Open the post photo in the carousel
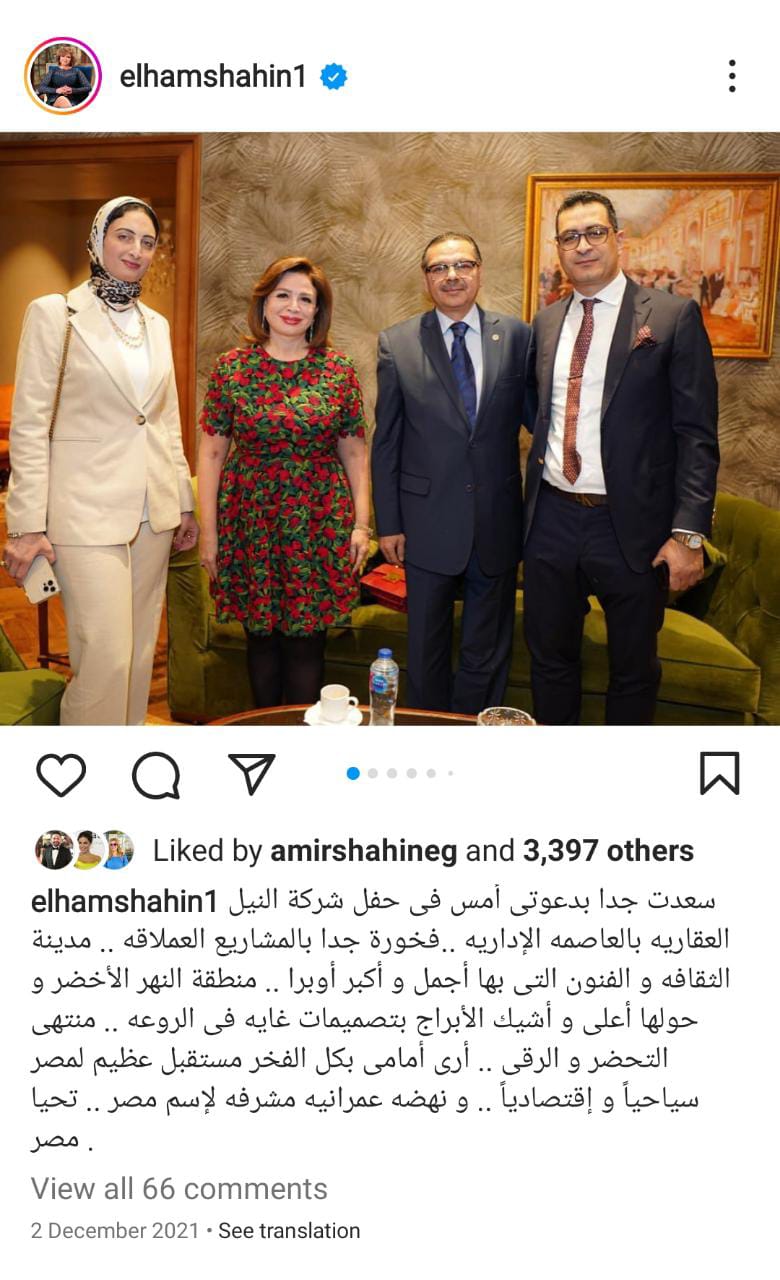Screen dimensions: 780x1280 pyautogui.click(x=390, y=430)
